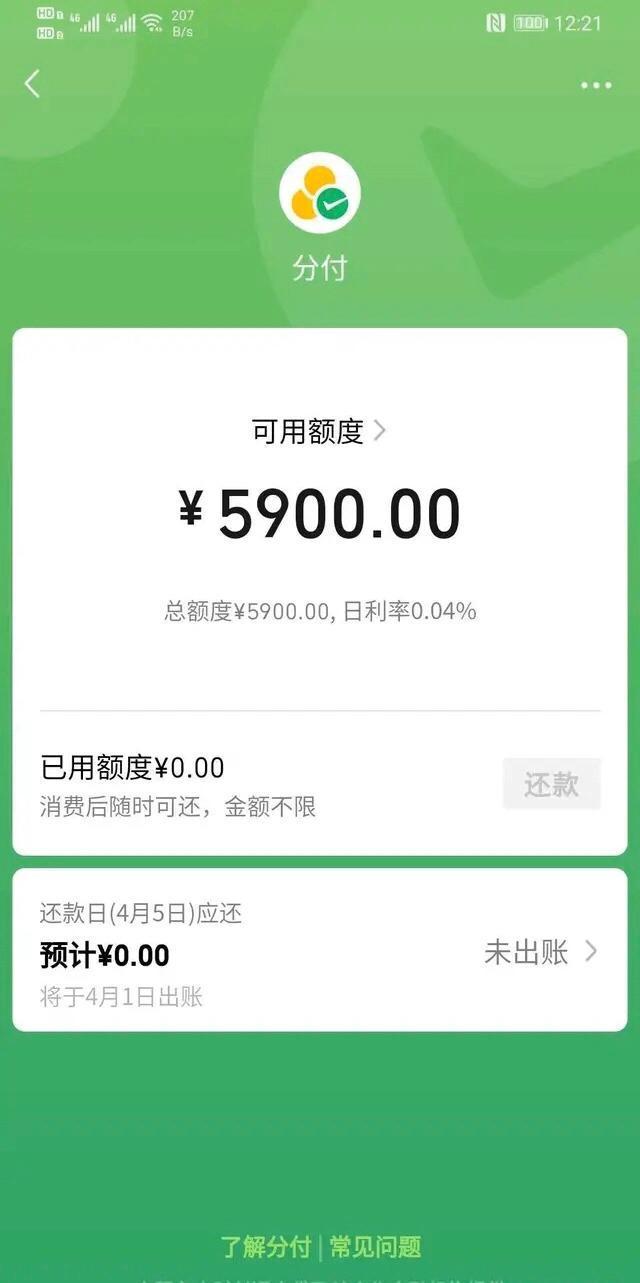Open the 未出账 bill row
The width and height of the screenshot is (640, 1283).
point(540,952)
